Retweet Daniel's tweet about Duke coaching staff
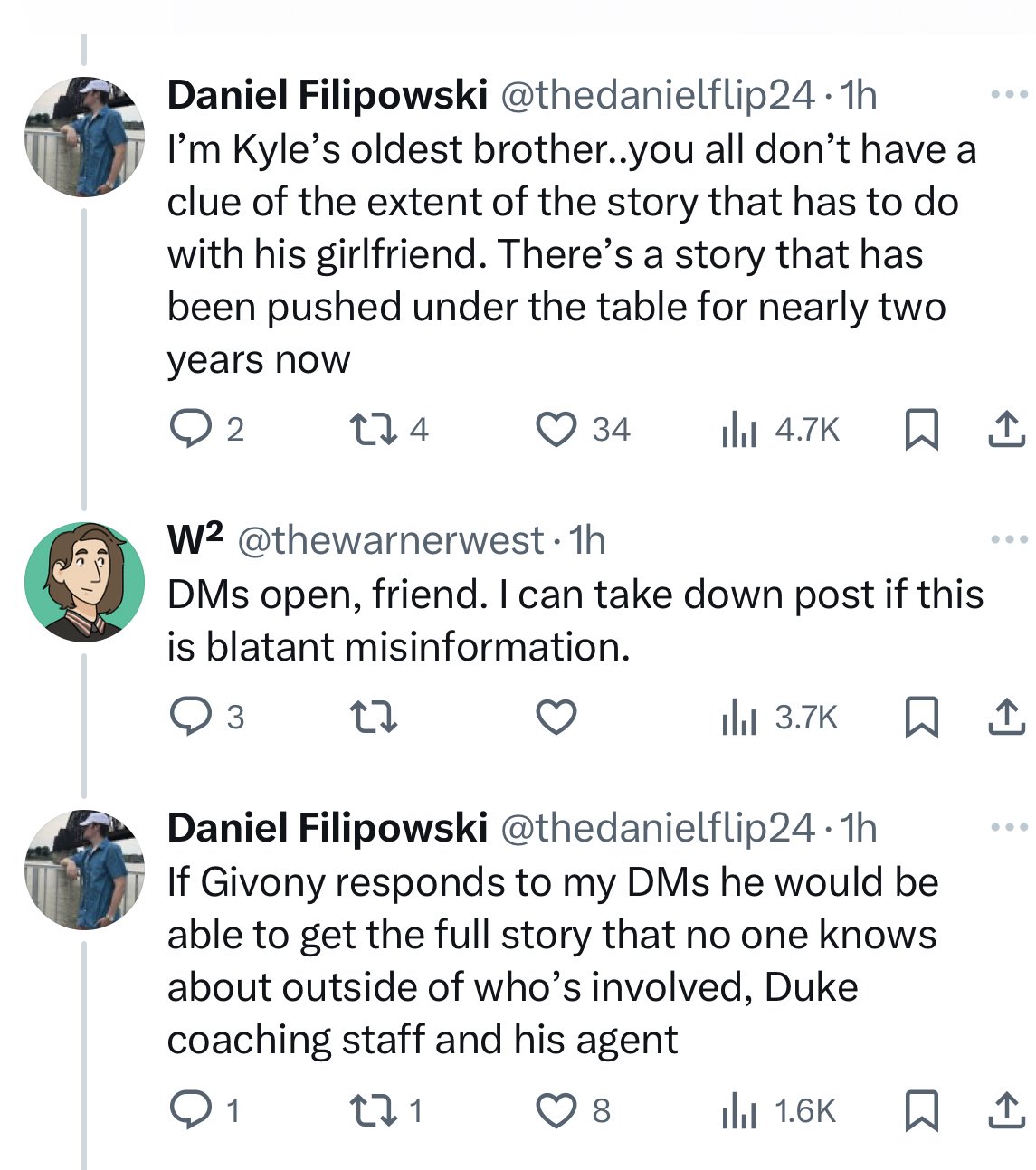This screenshot has width=1036, height=1170. pos(372,1110)
